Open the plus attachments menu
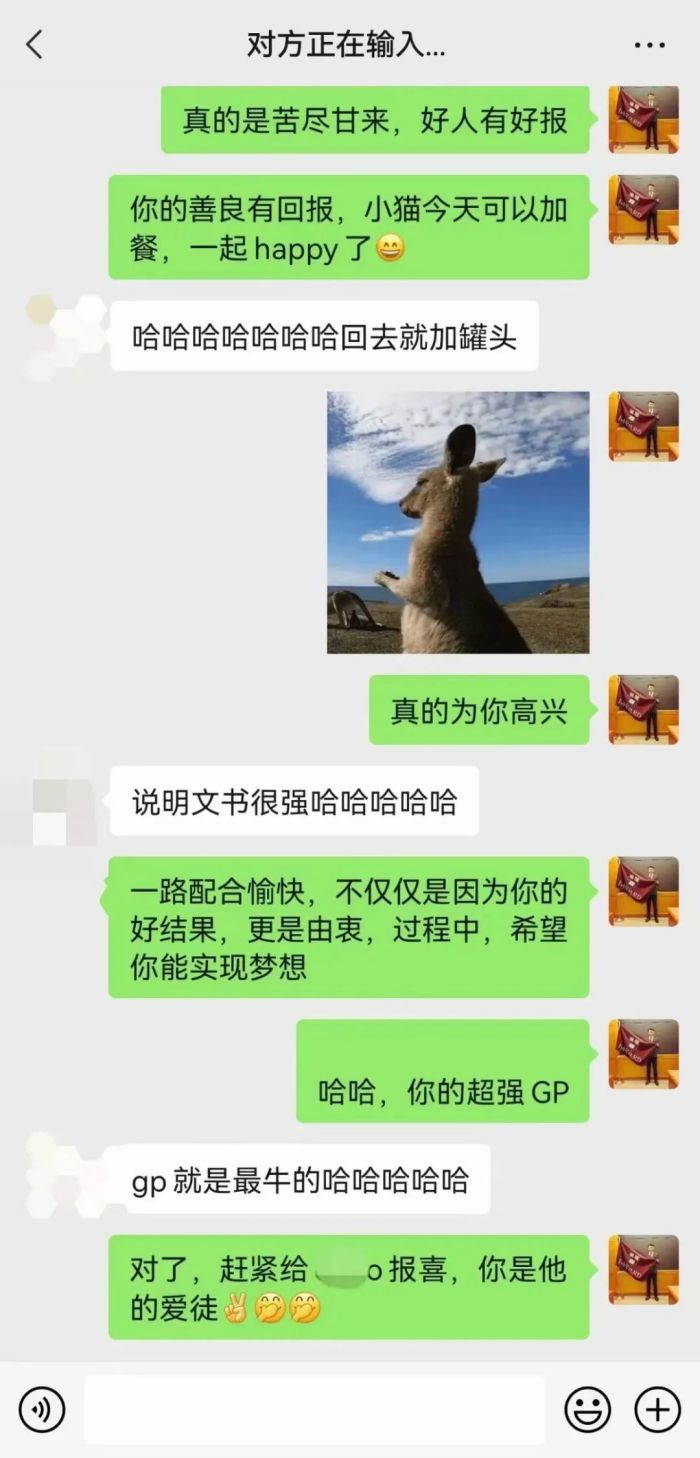 point(657,1410)
